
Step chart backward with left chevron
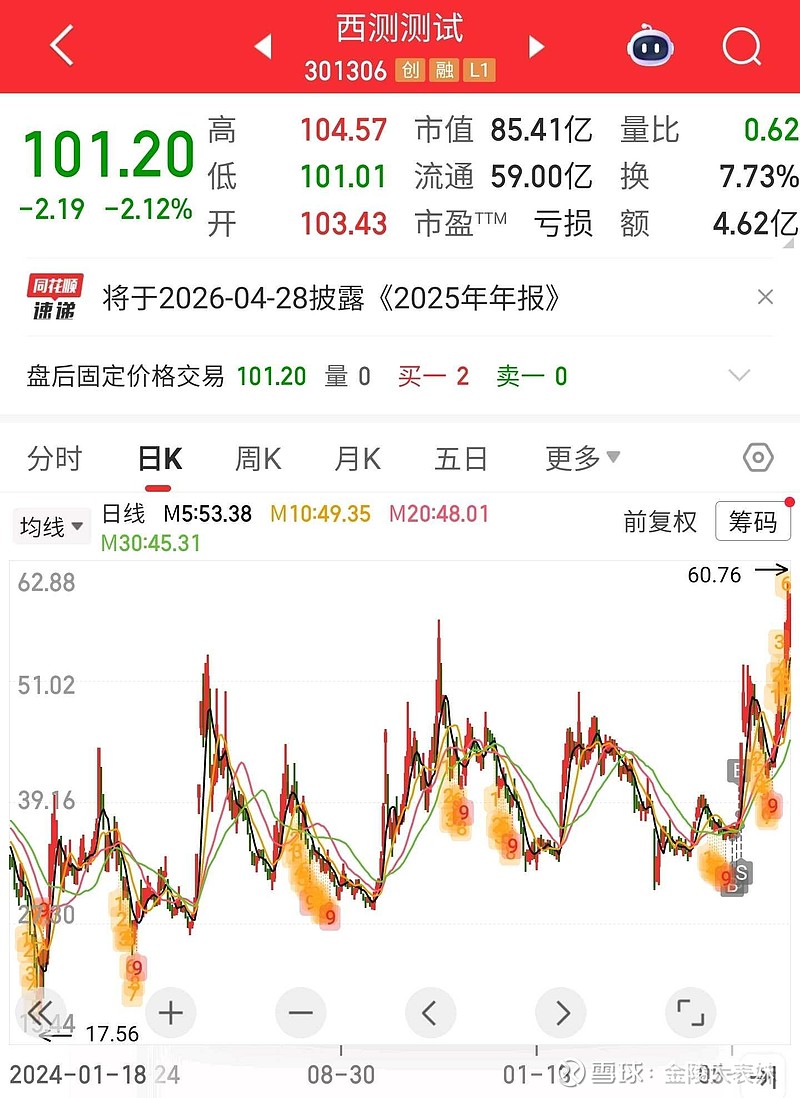[x=430, y=1013]
